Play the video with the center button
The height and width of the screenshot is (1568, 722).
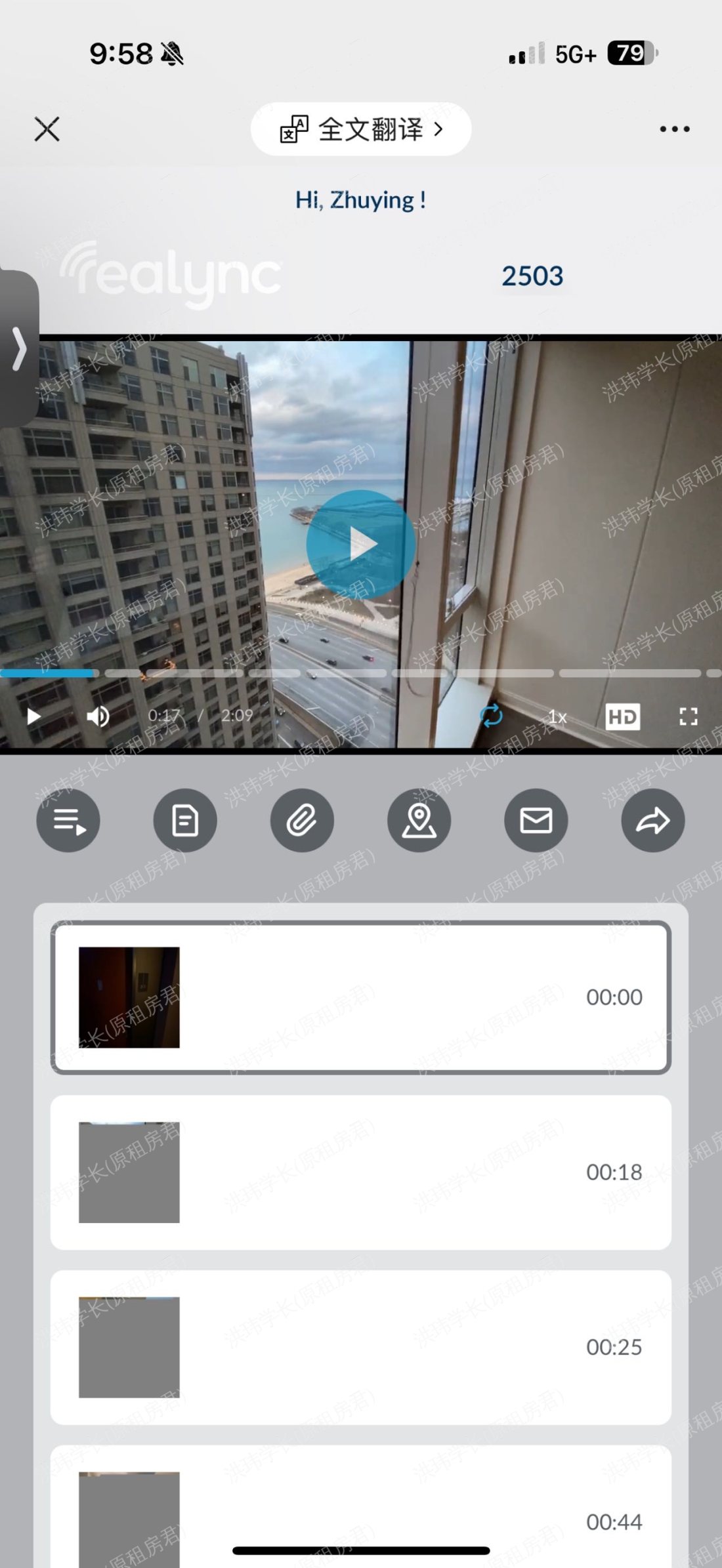(360, 544)
